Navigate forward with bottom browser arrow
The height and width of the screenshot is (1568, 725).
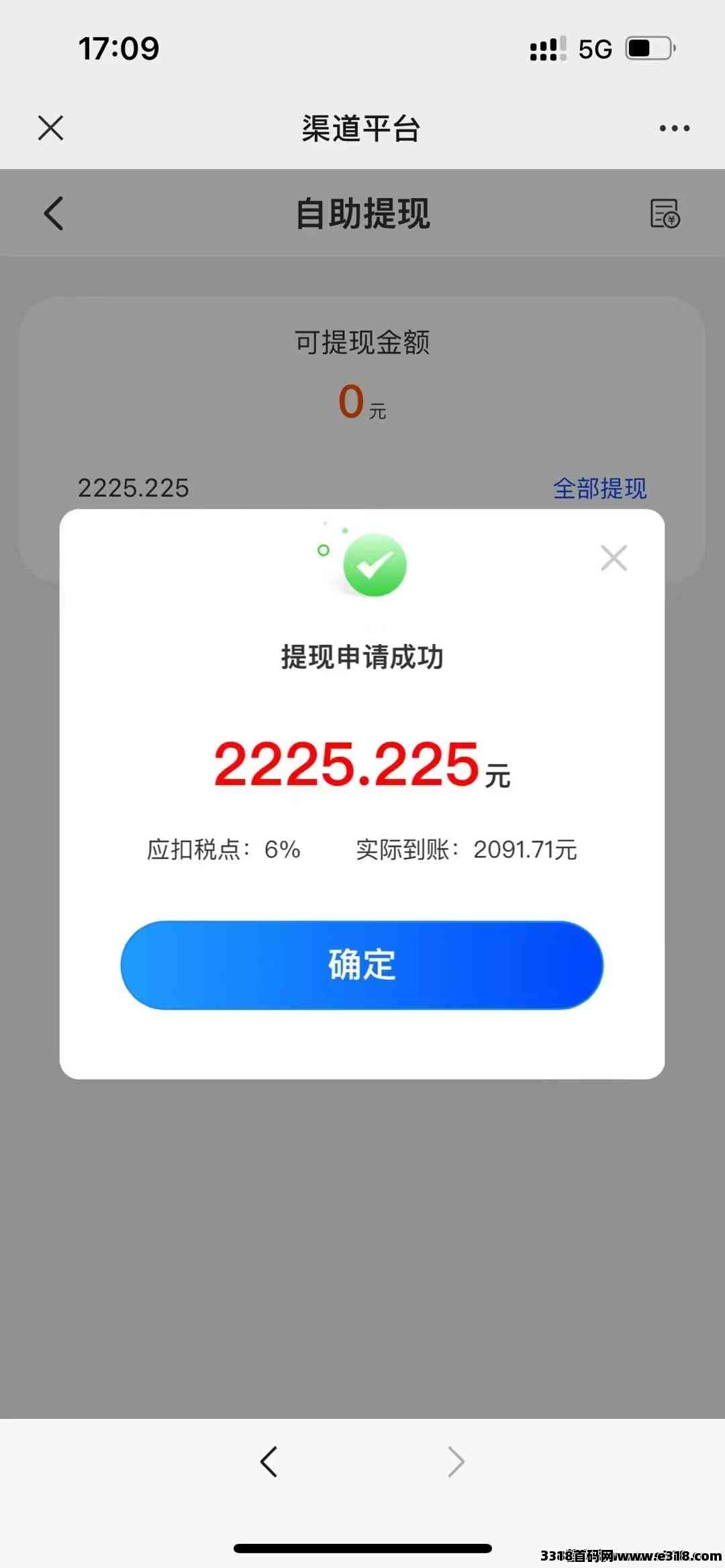(x=456, y=1461)
